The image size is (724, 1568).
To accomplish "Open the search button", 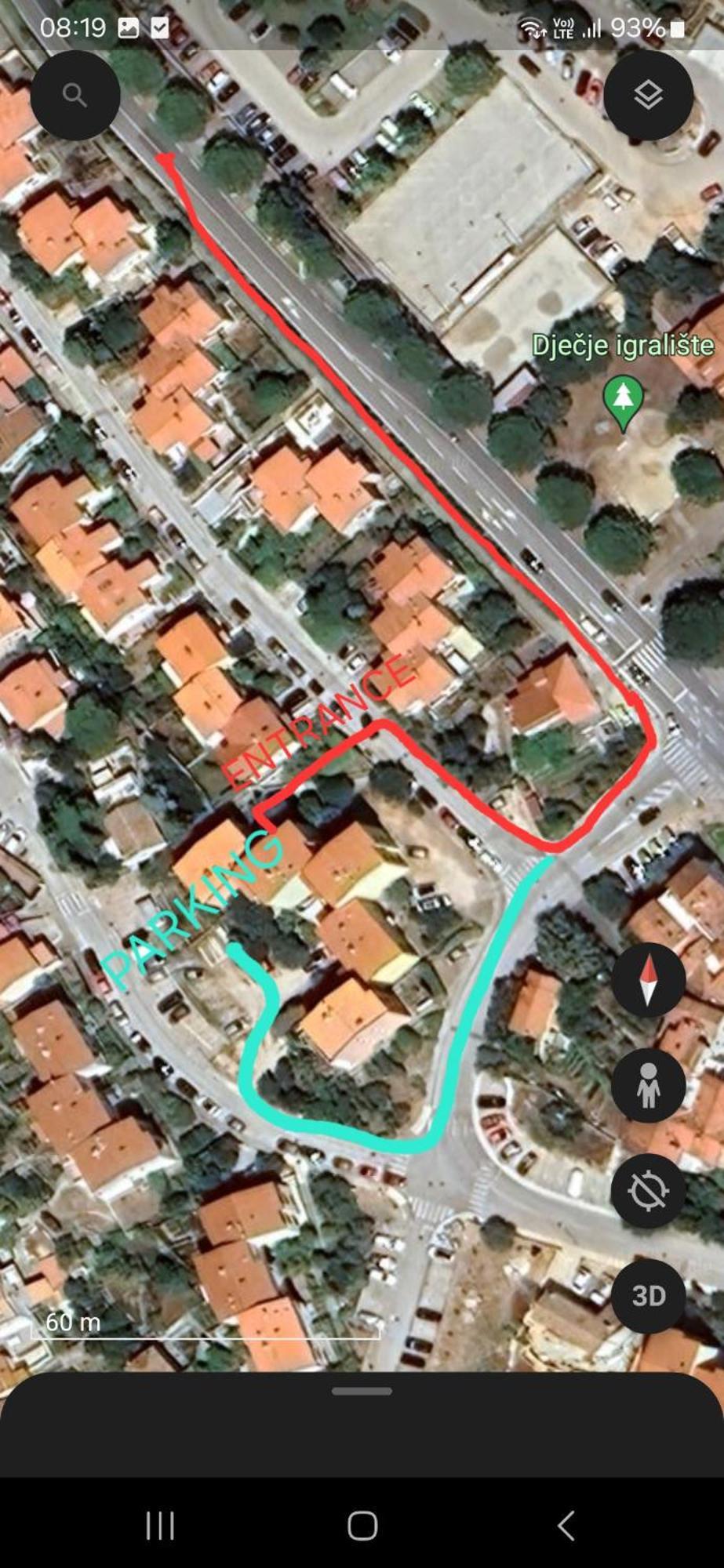I will tap(75, 96).
